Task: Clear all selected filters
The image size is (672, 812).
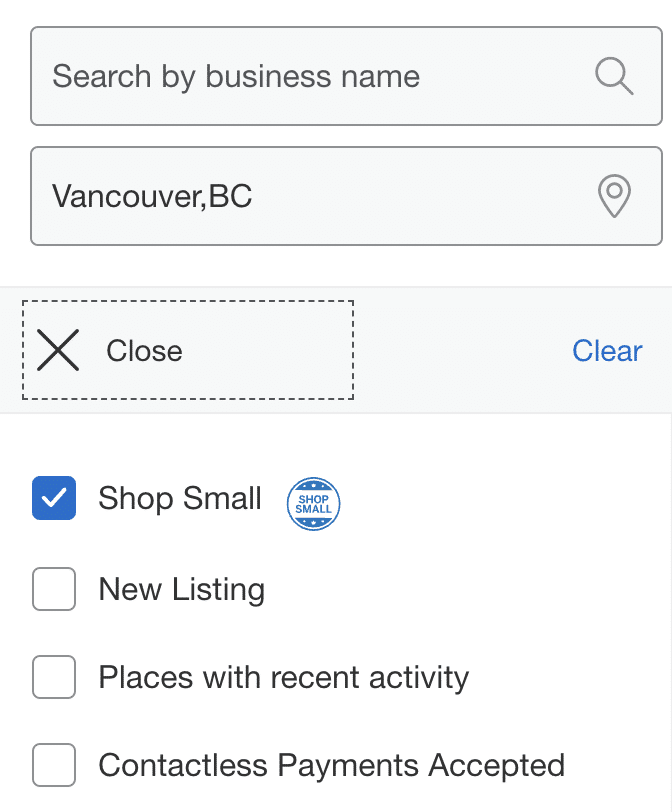Action: coord(607,351)
